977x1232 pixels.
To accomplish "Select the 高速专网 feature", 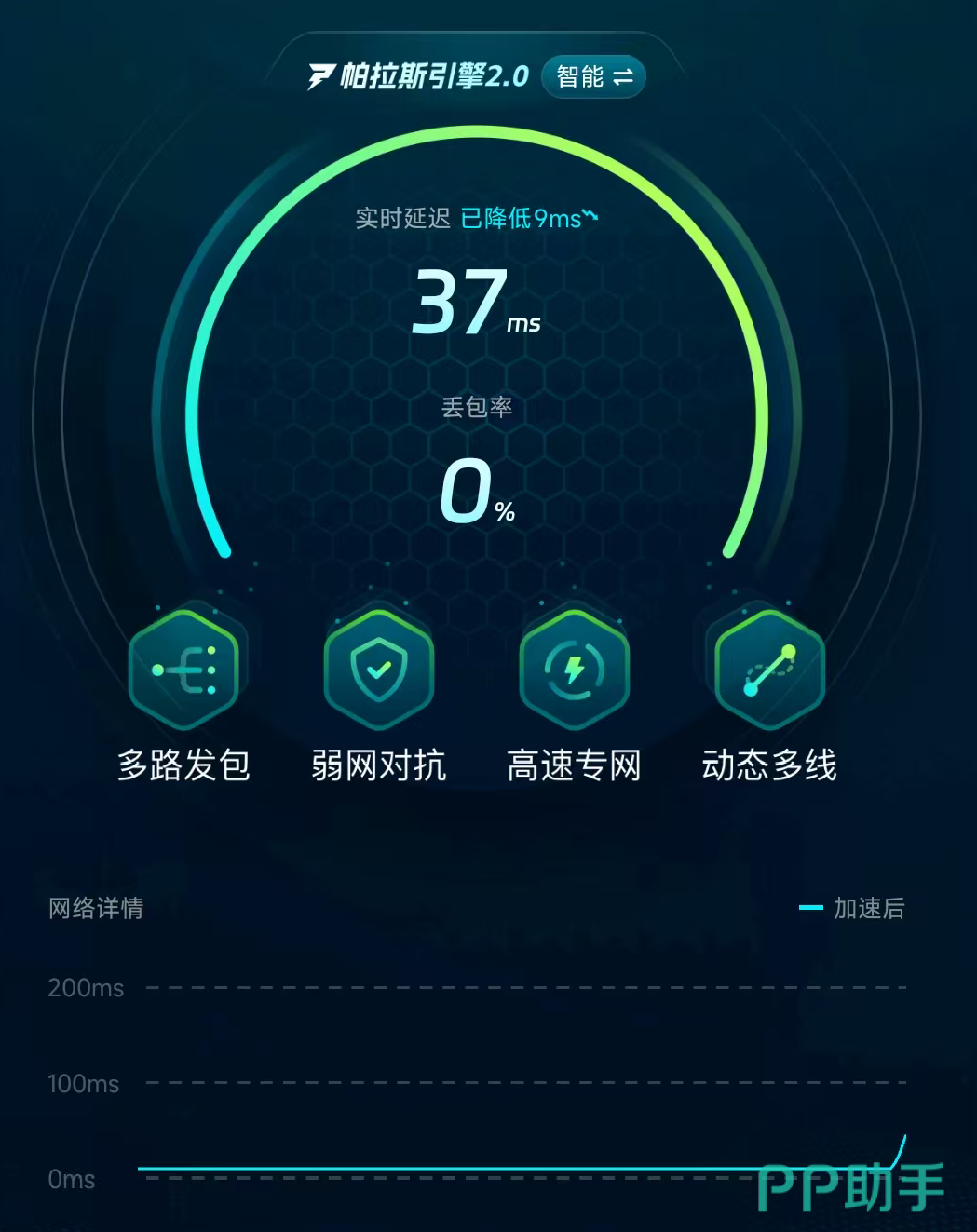I will click(575, 670).
